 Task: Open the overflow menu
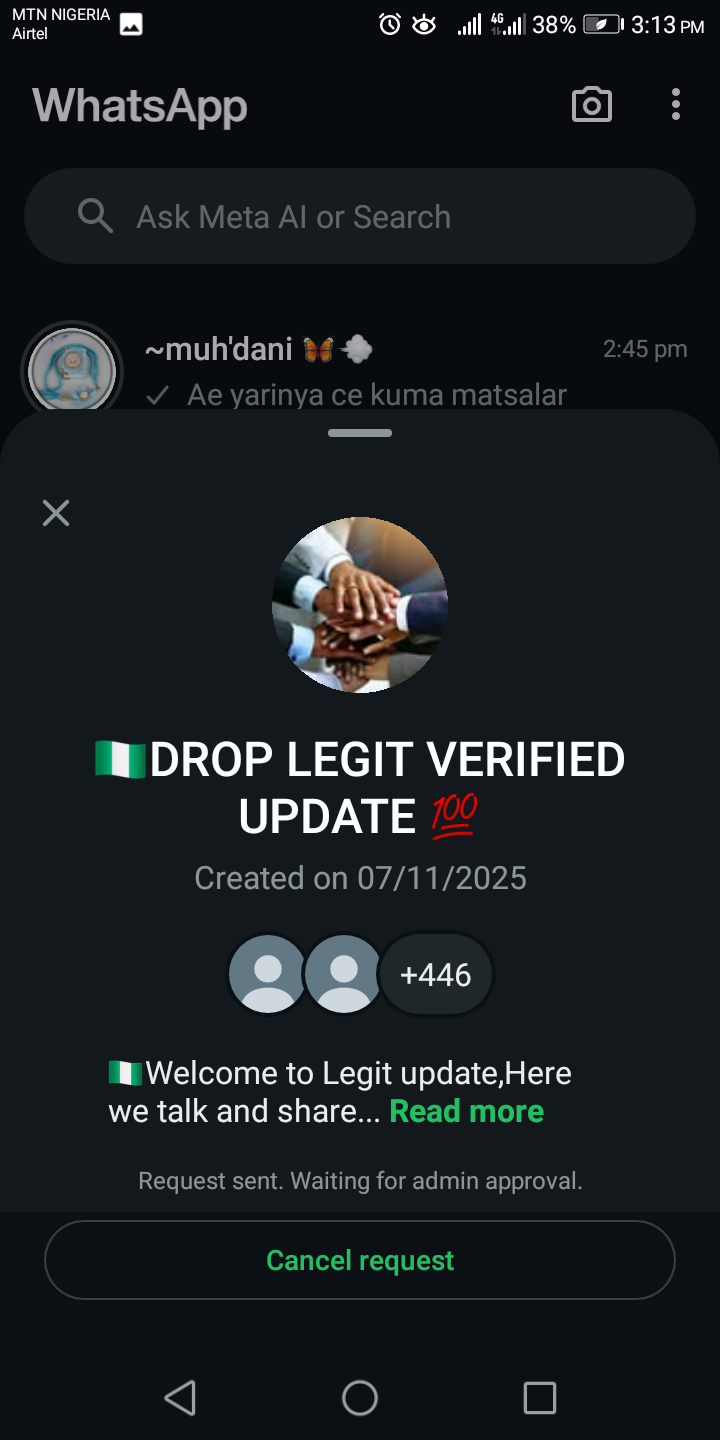coord(676,104)
